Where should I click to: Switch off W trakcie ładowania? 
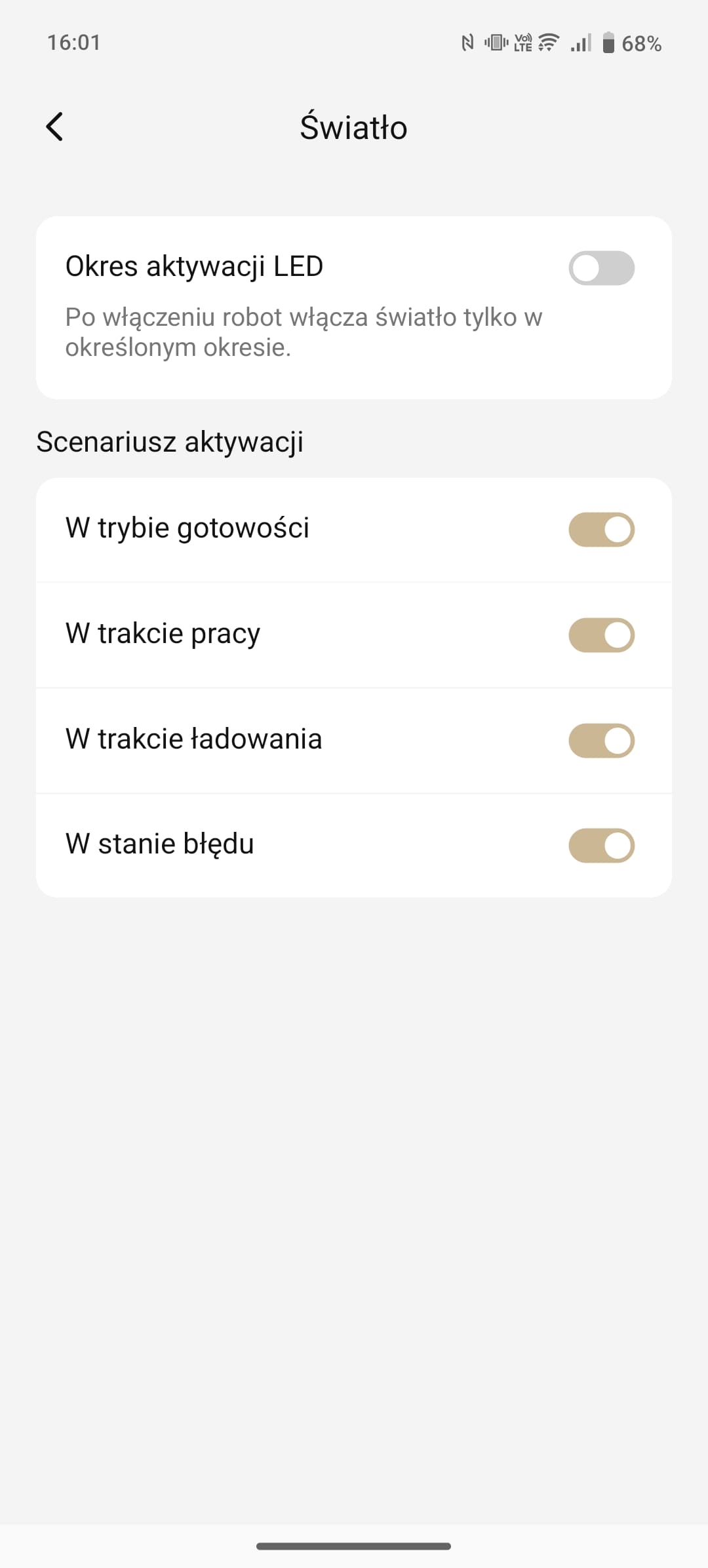point(601,741)
